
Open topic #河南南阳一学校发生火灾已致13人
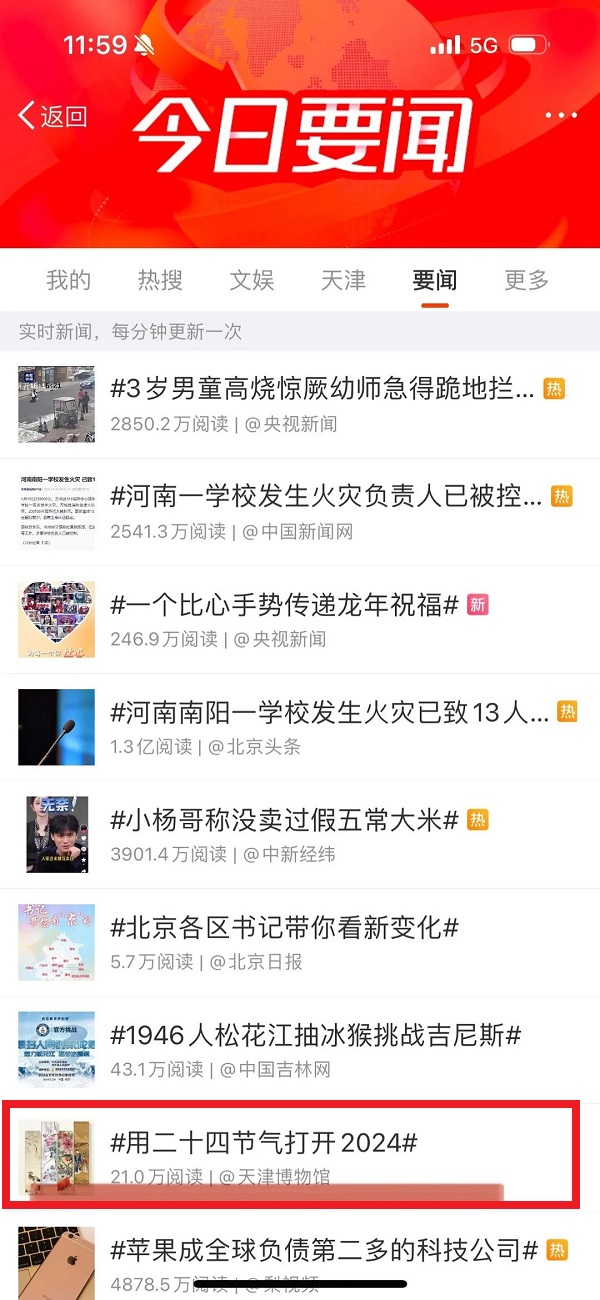point(329,713)
